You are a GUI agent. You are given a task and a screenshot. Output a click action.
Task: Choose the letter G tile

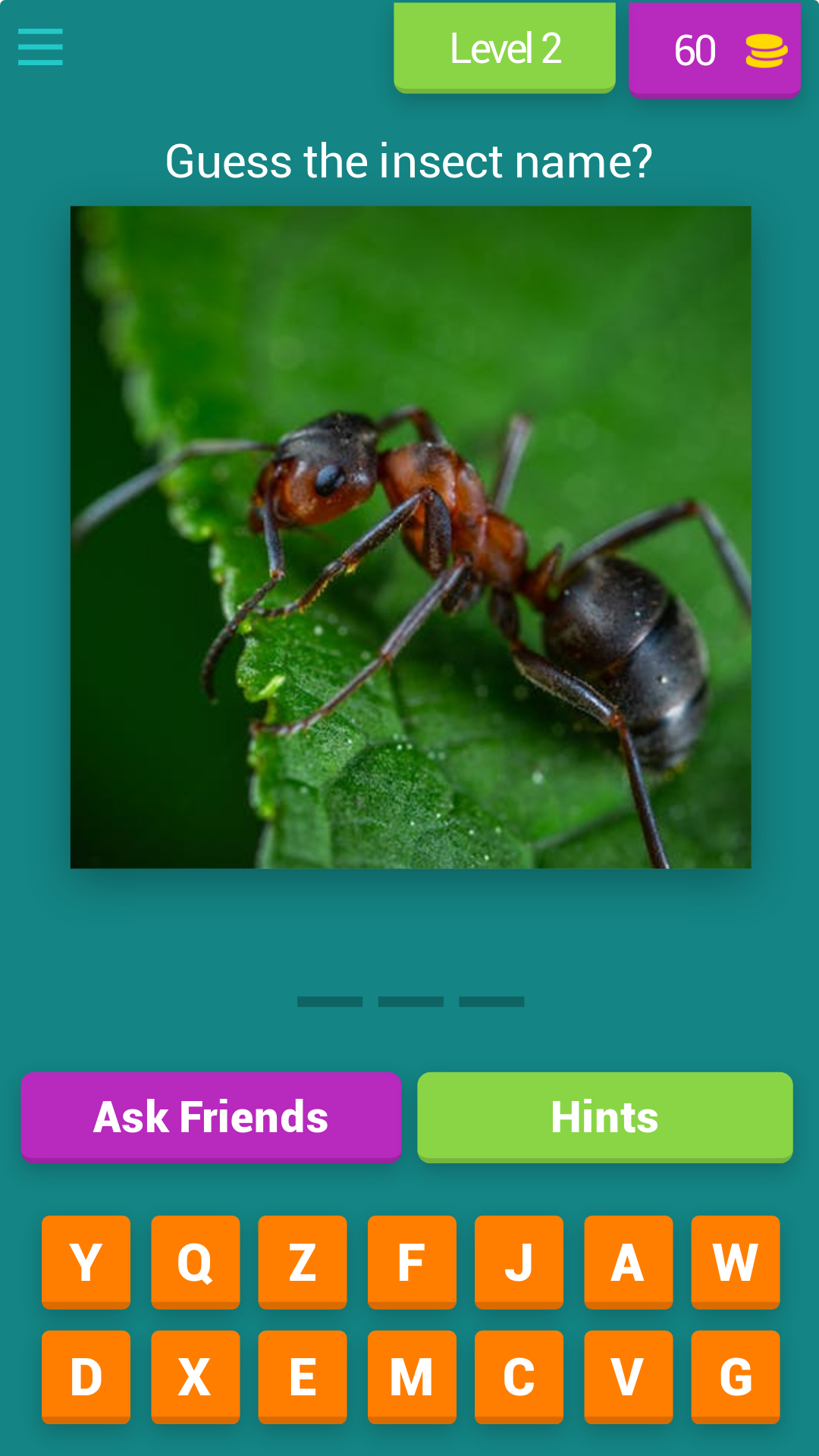coord(735,1376)
